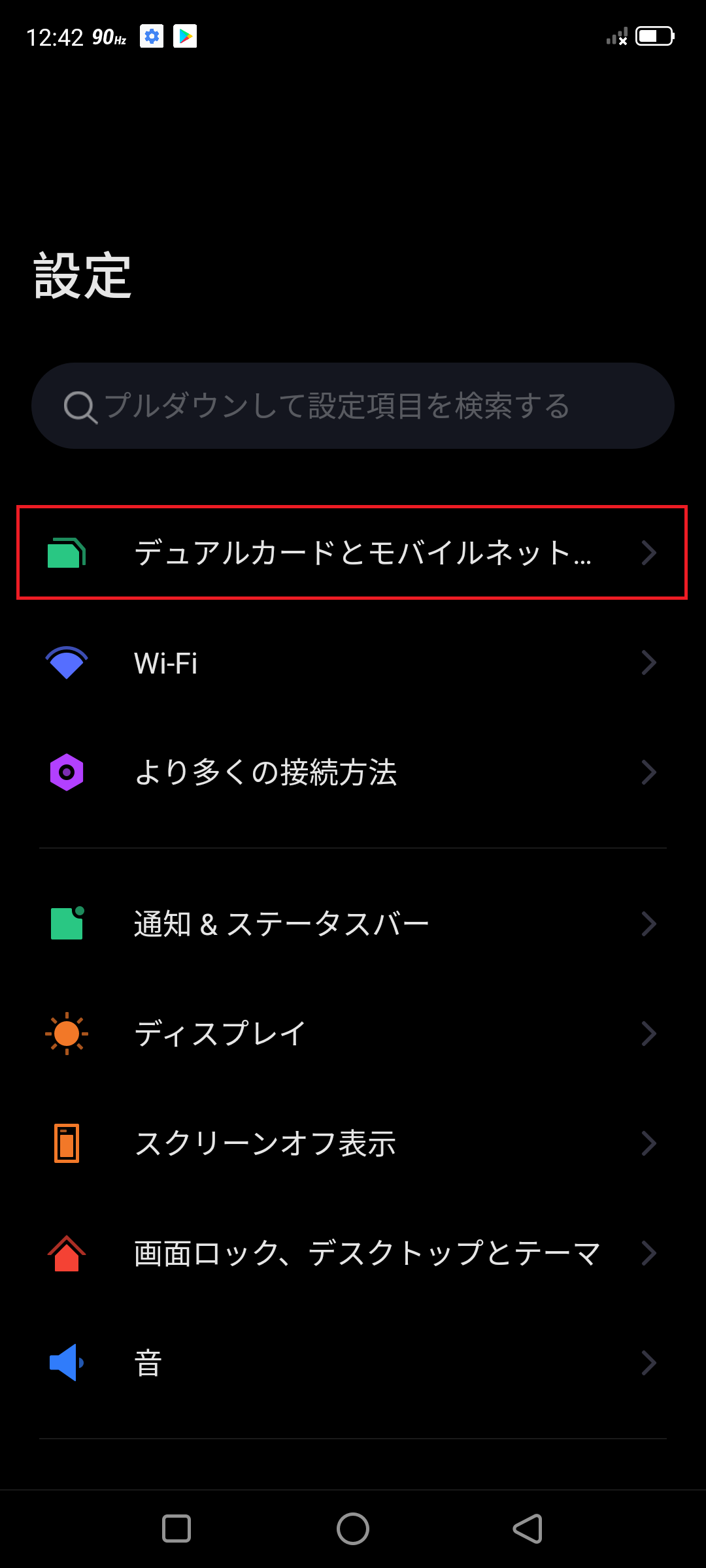
Task: Tap the green SIM card icon
Action: pos(65,552)
